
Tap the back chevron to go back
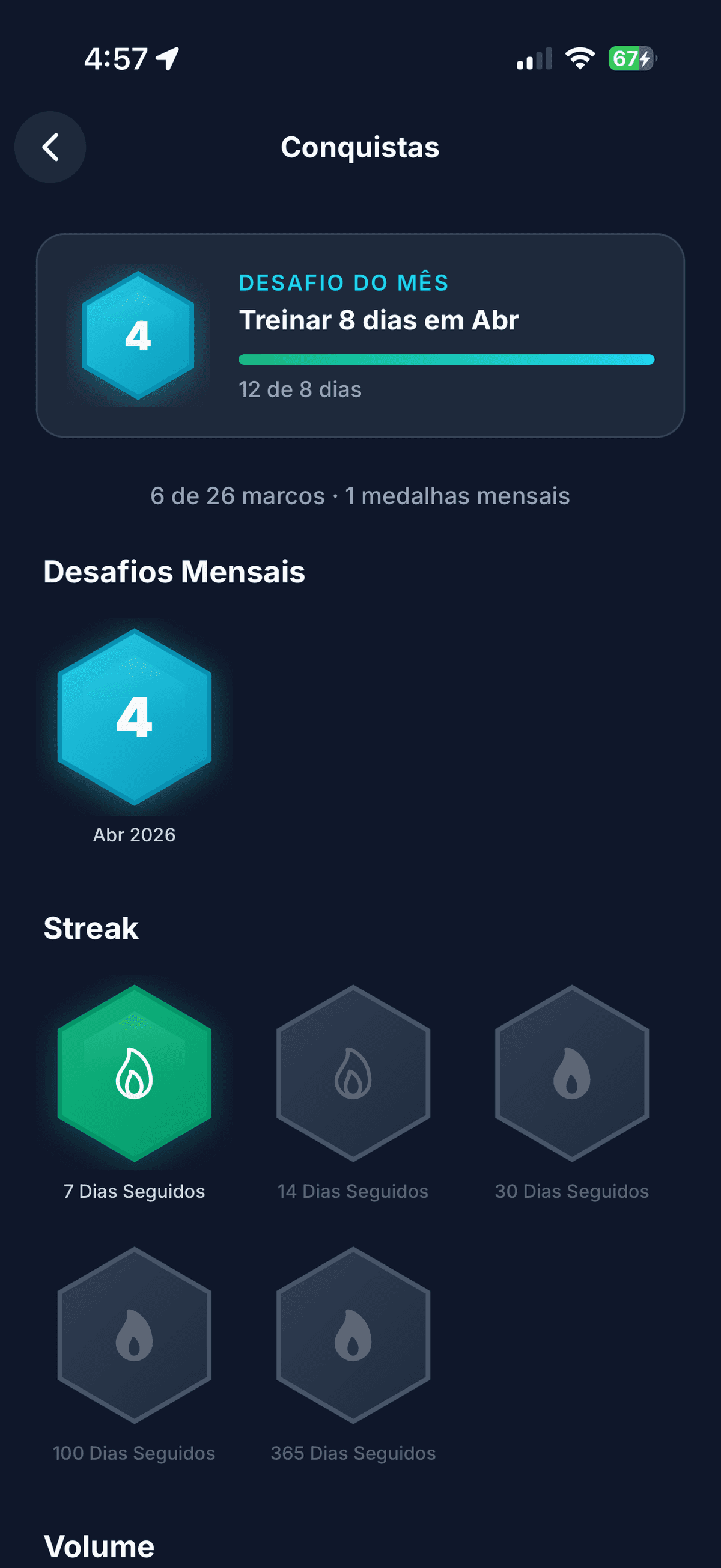click(50, 147)
